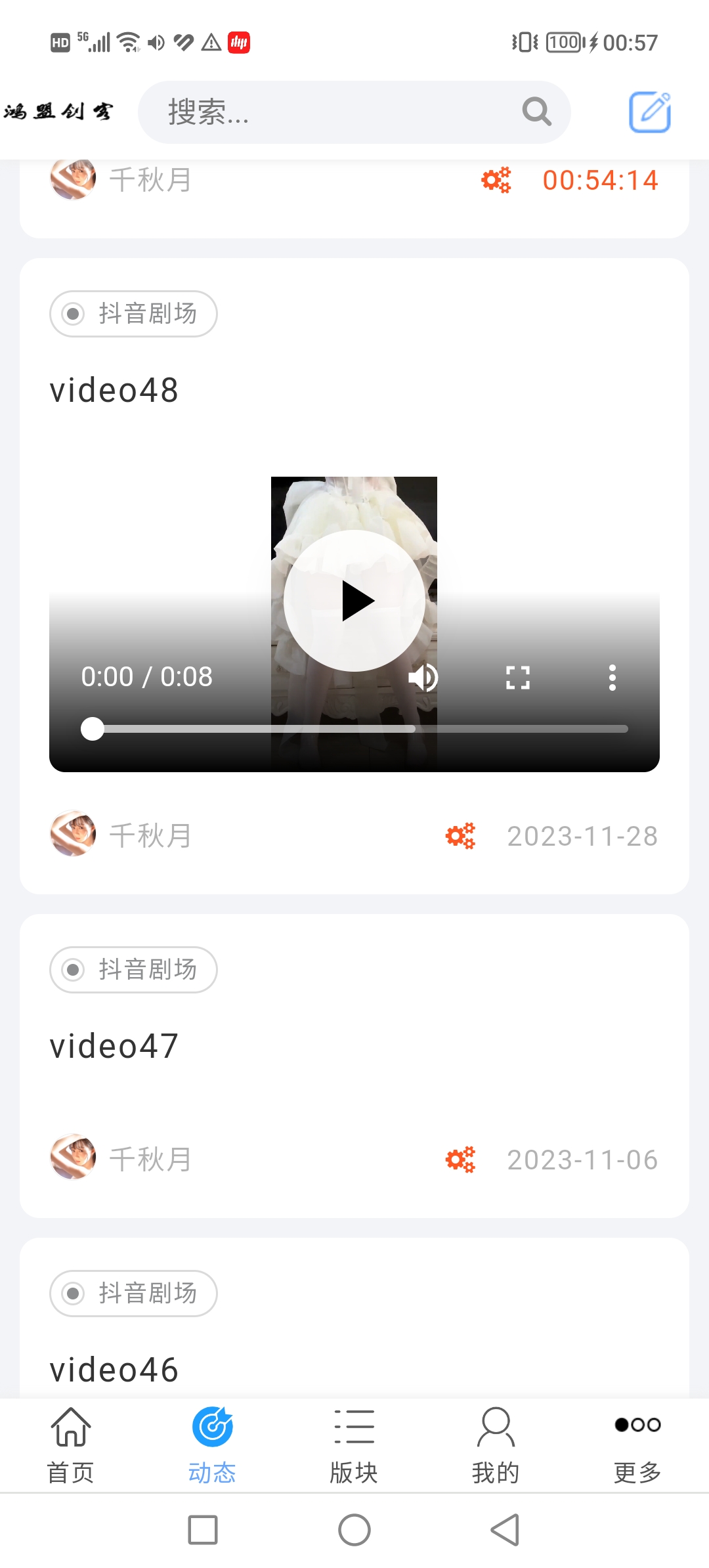Go to the 我的 tab

tap(496, 1445)
